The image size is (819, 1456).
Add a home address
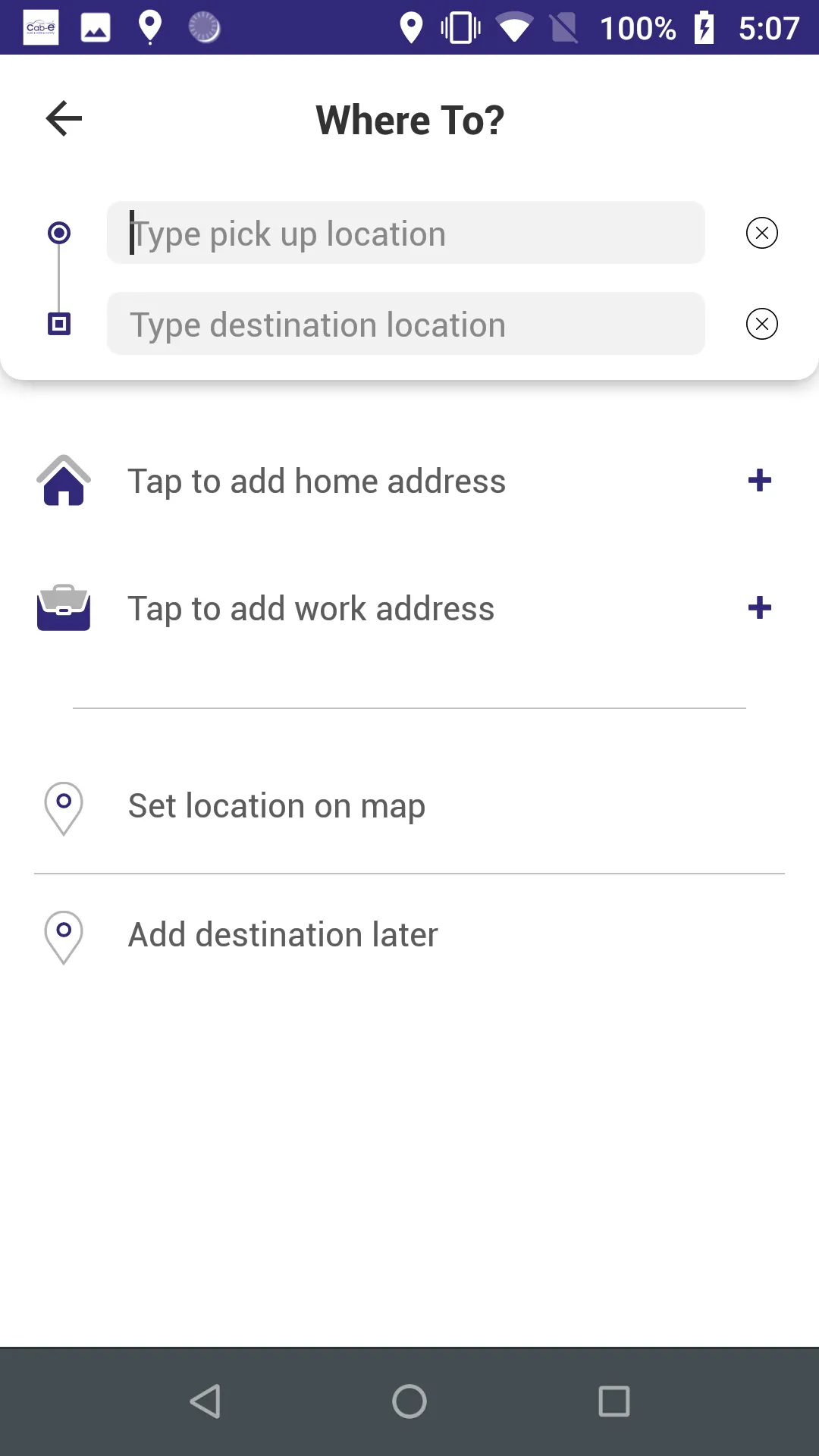(759, 481)
